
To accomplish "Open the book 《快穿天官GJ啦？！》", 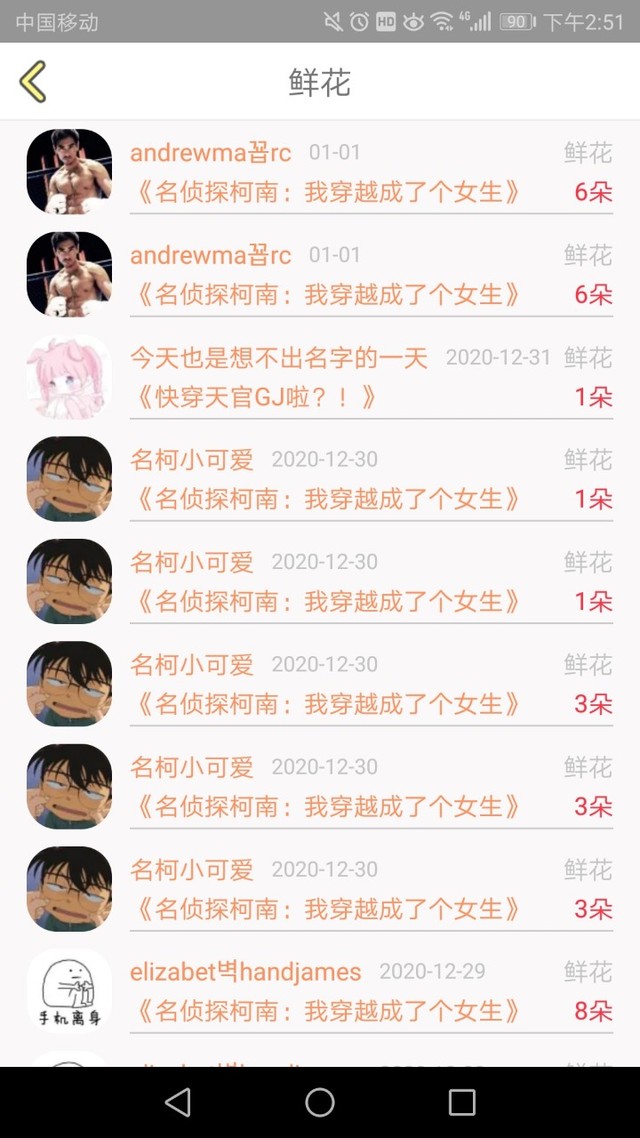I will (256, 397).
